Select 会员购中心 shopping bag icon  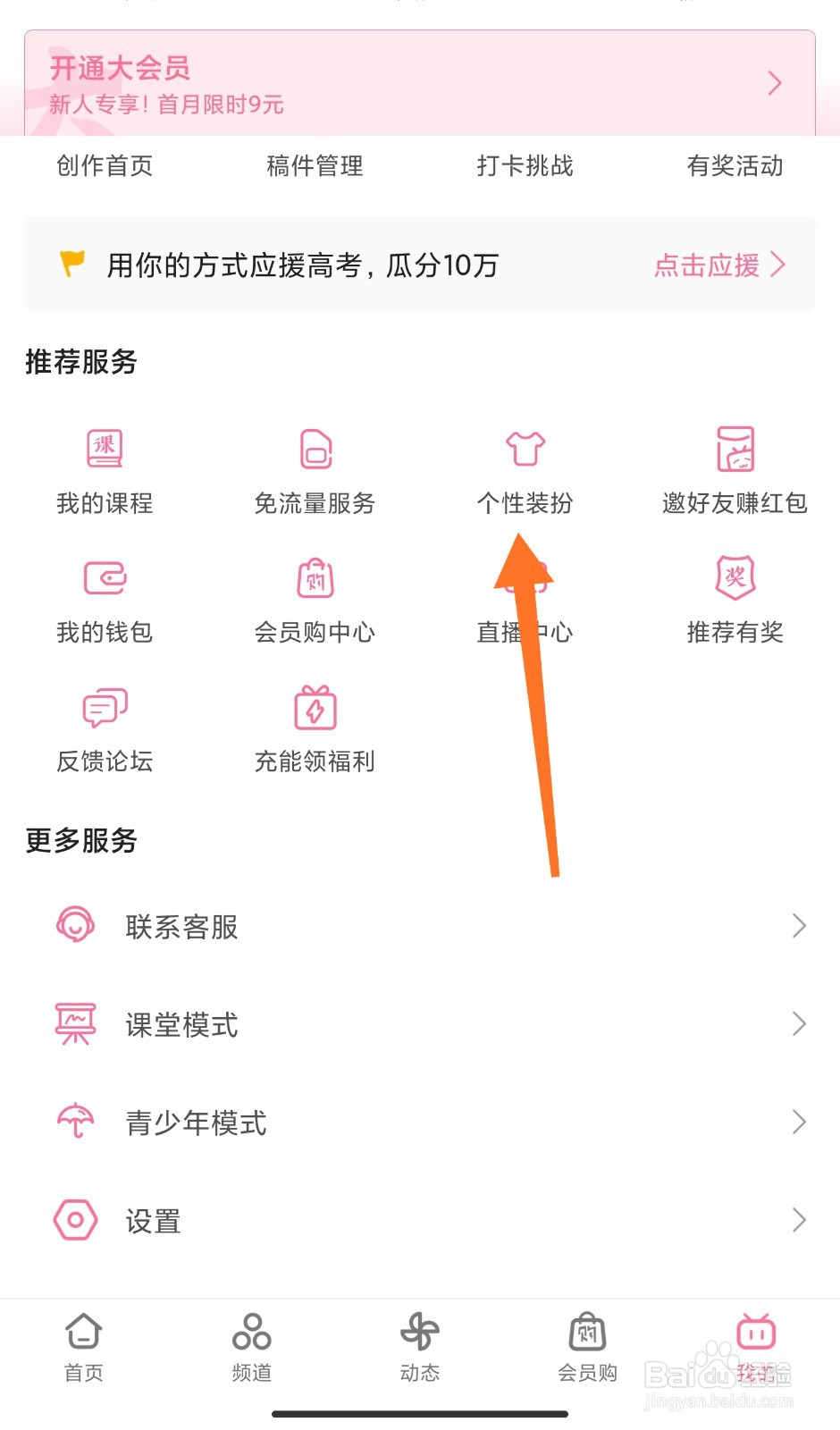(315, 577)
